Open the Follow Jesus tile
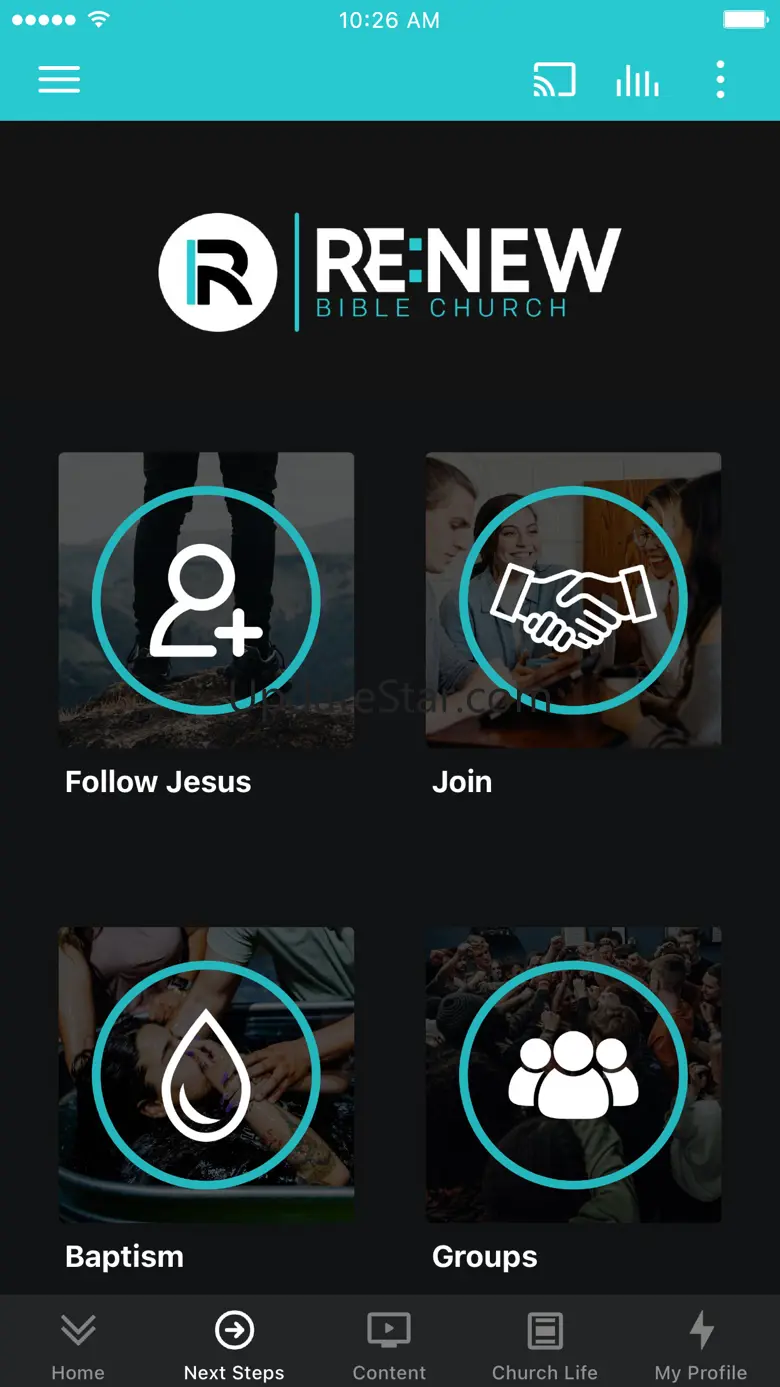780x1387 pixels. [x=206, y=600]
